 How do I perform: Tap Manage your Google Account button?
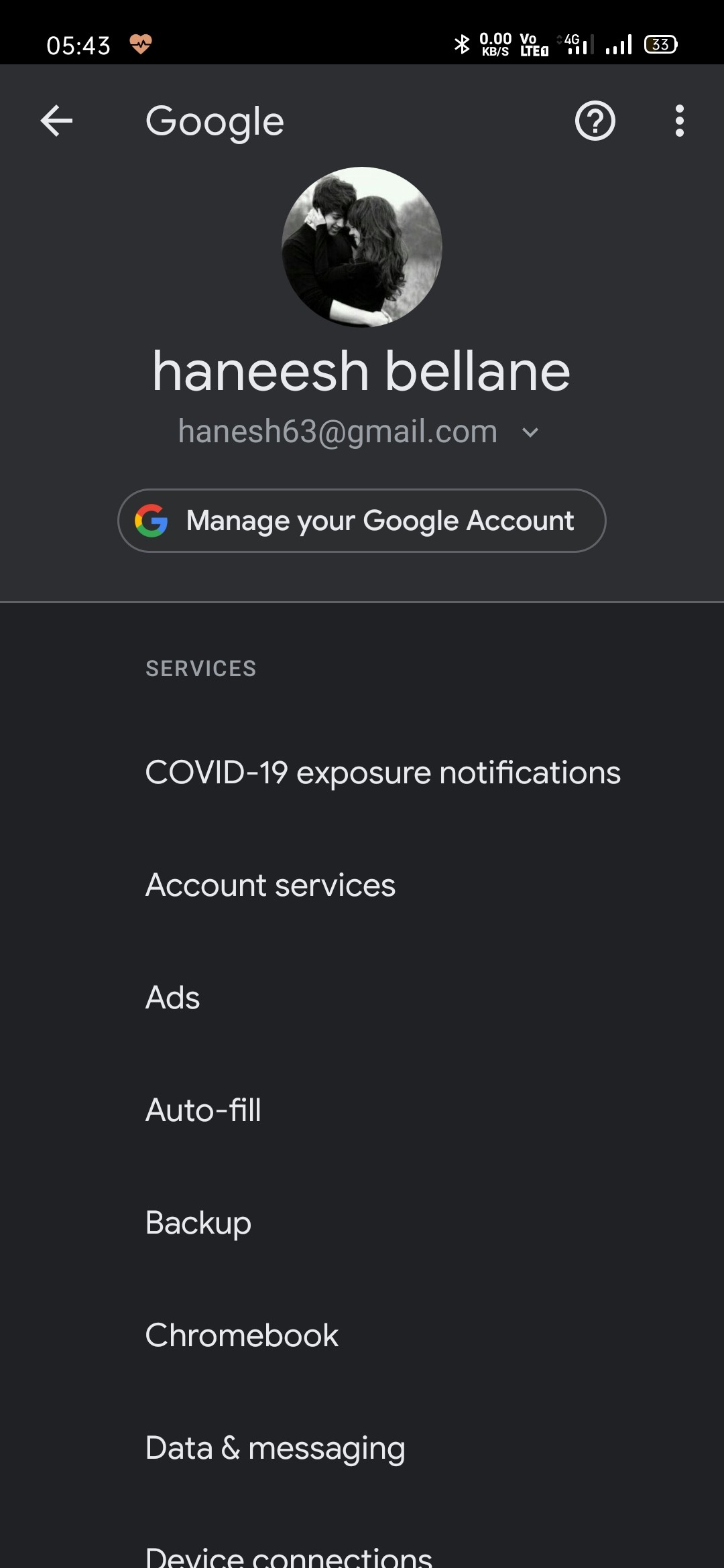pos(362,521)
